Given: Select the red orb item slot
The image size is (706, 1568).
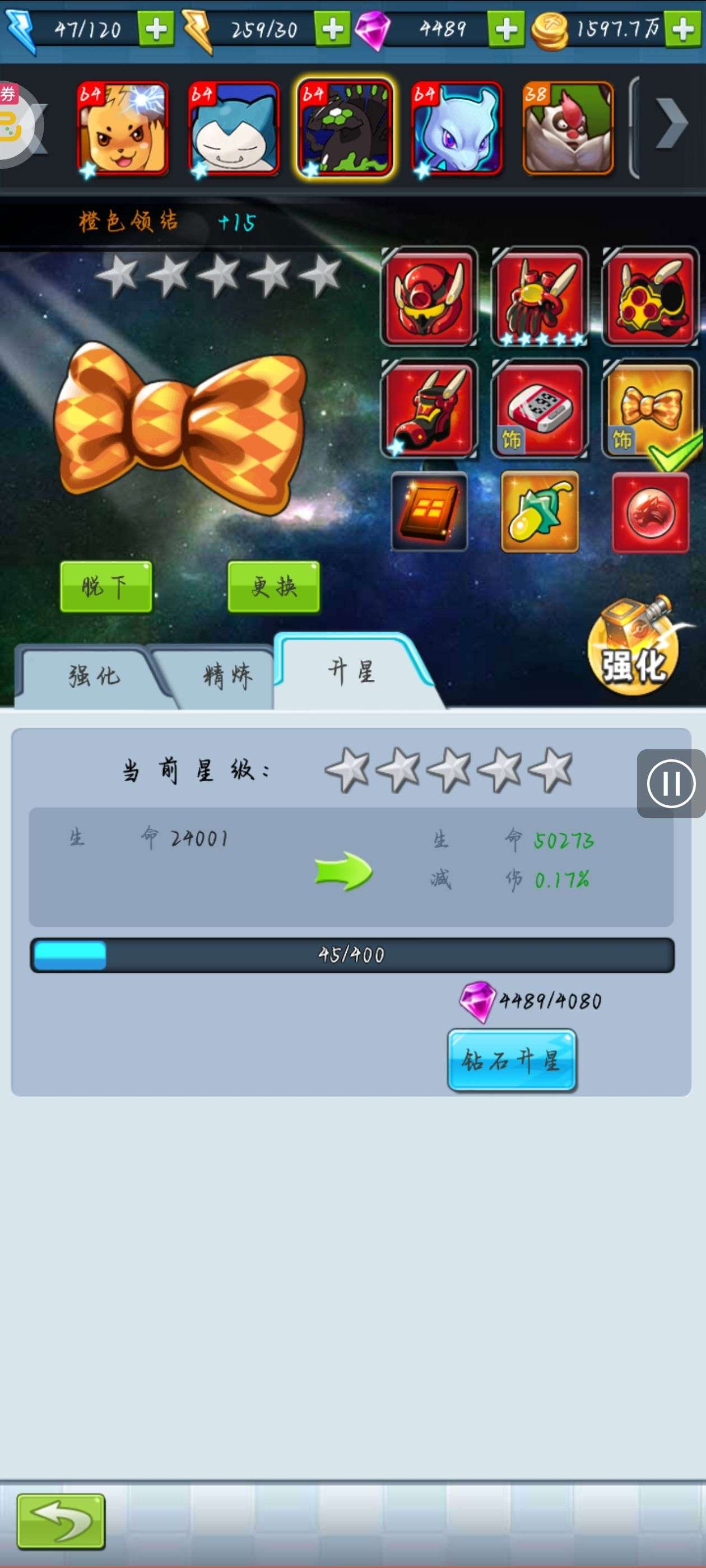Looking at the screenshot, I should click(650, 512).
